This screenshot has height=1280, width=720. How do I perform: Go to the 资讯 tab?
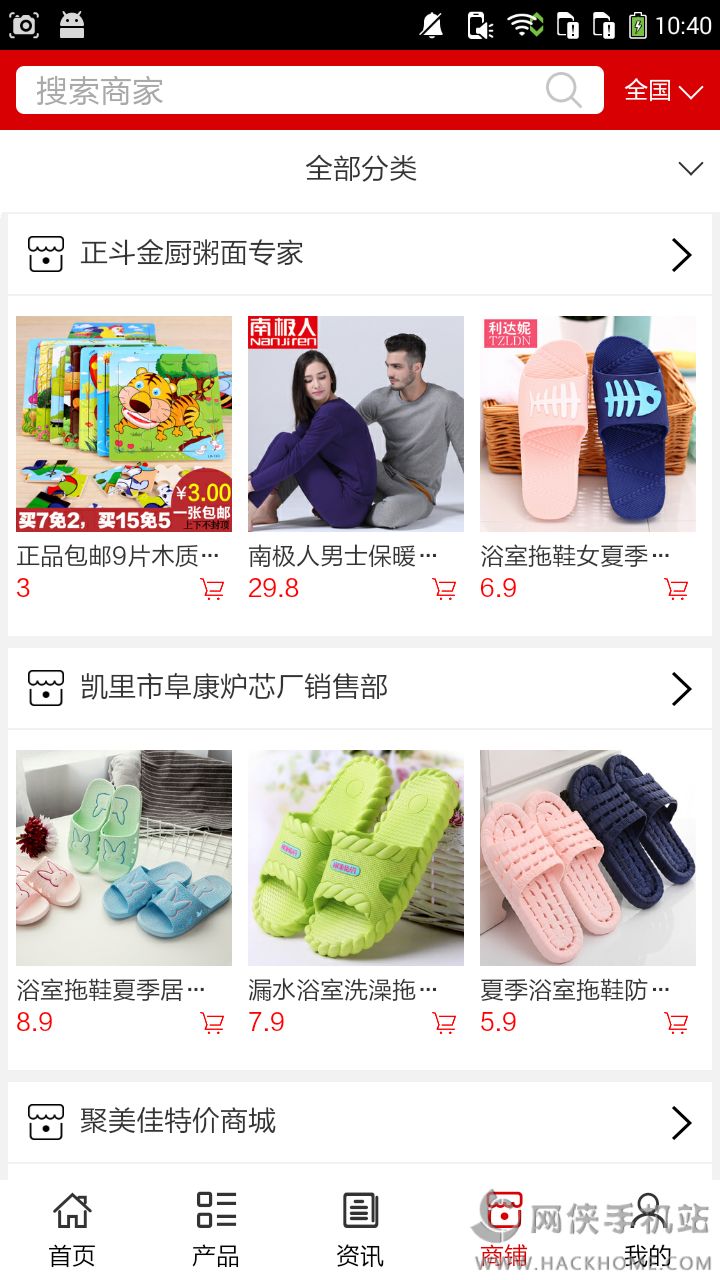360,1229
